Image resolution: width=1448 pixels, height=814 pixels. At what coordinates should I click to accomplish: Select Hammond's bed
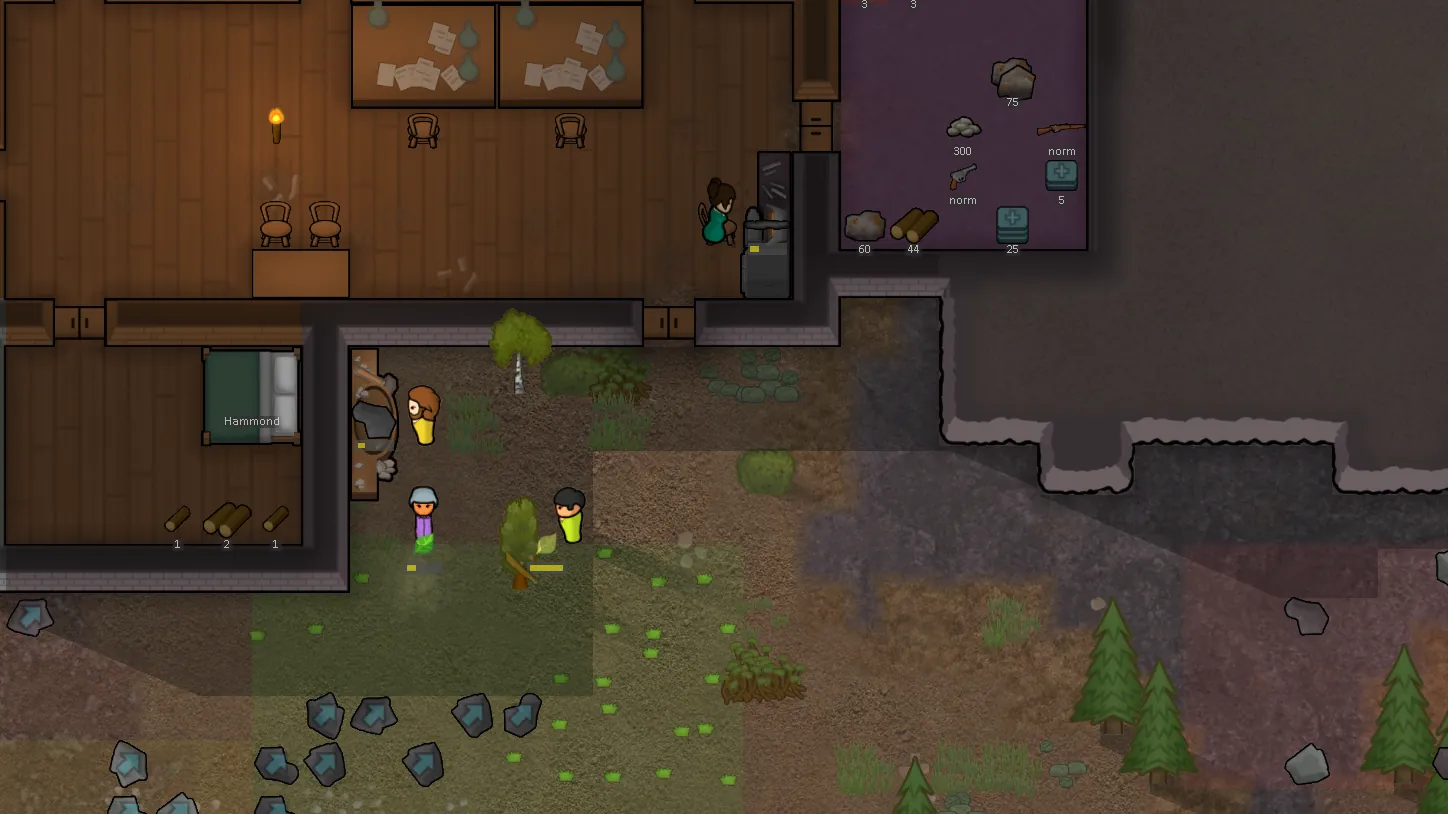(252, 396)
